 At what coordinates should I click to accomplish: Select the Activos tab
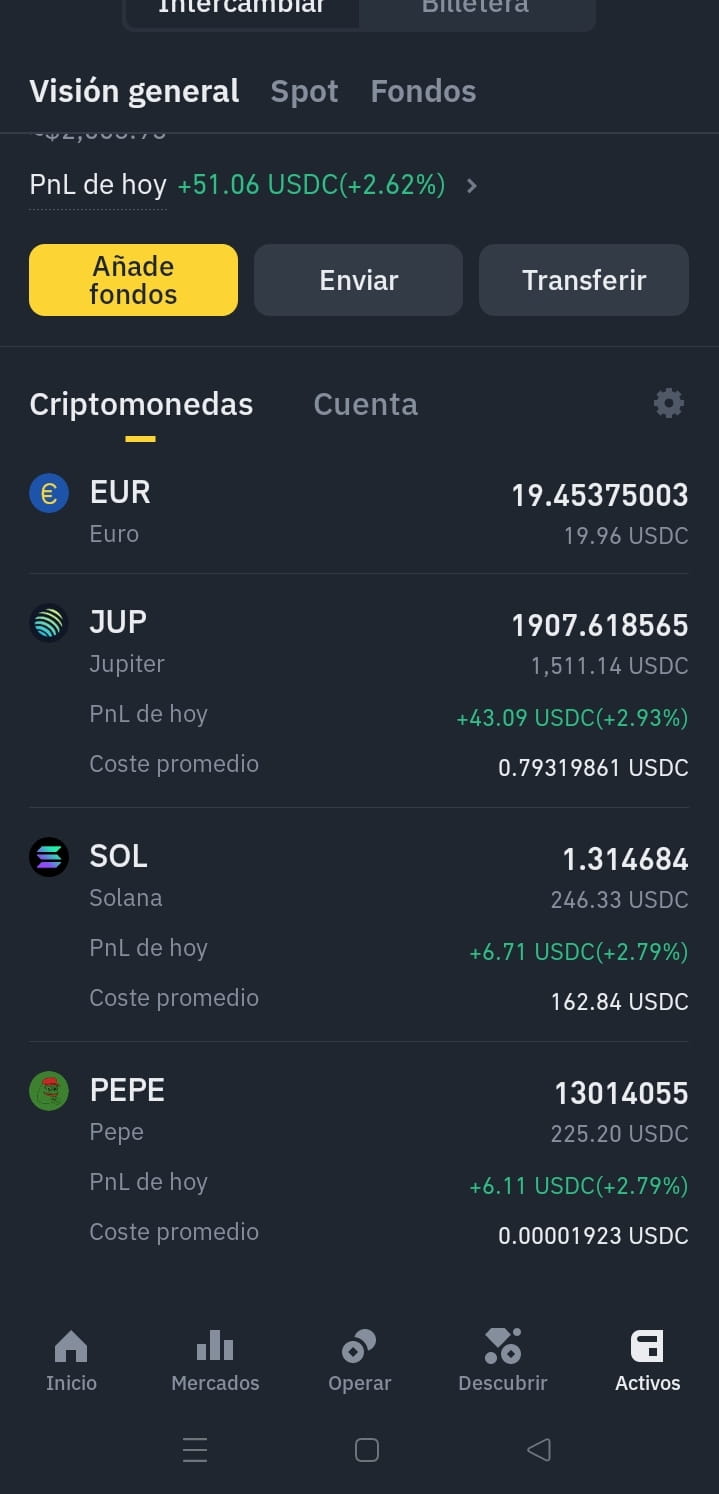click(647, 1361)
